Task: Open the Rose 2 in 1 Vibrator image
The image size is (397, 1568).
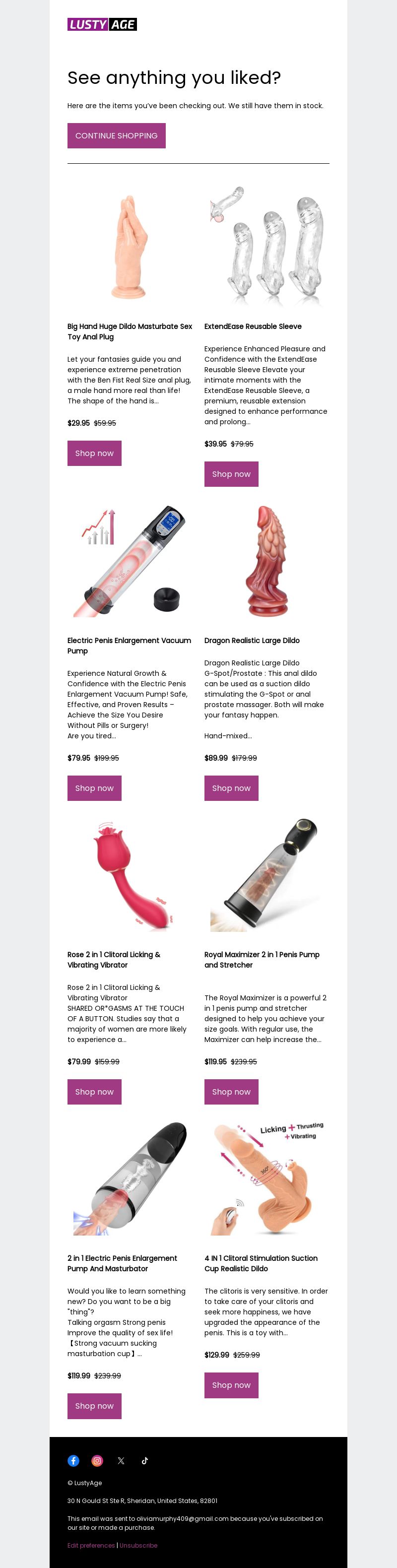Action: pos(130,875)
